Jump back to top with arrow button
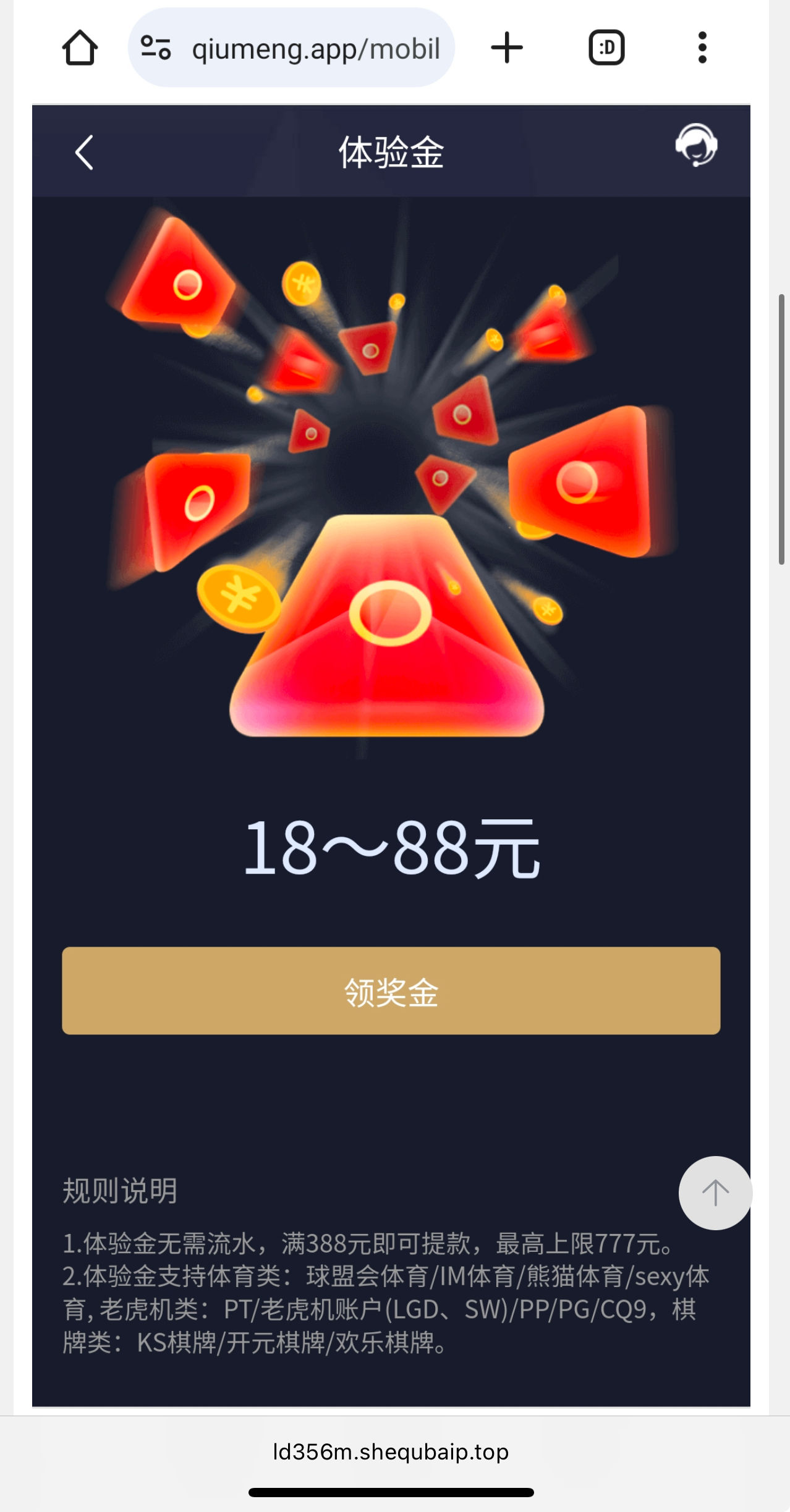 pyautogui.click(x=715, y=1193)
